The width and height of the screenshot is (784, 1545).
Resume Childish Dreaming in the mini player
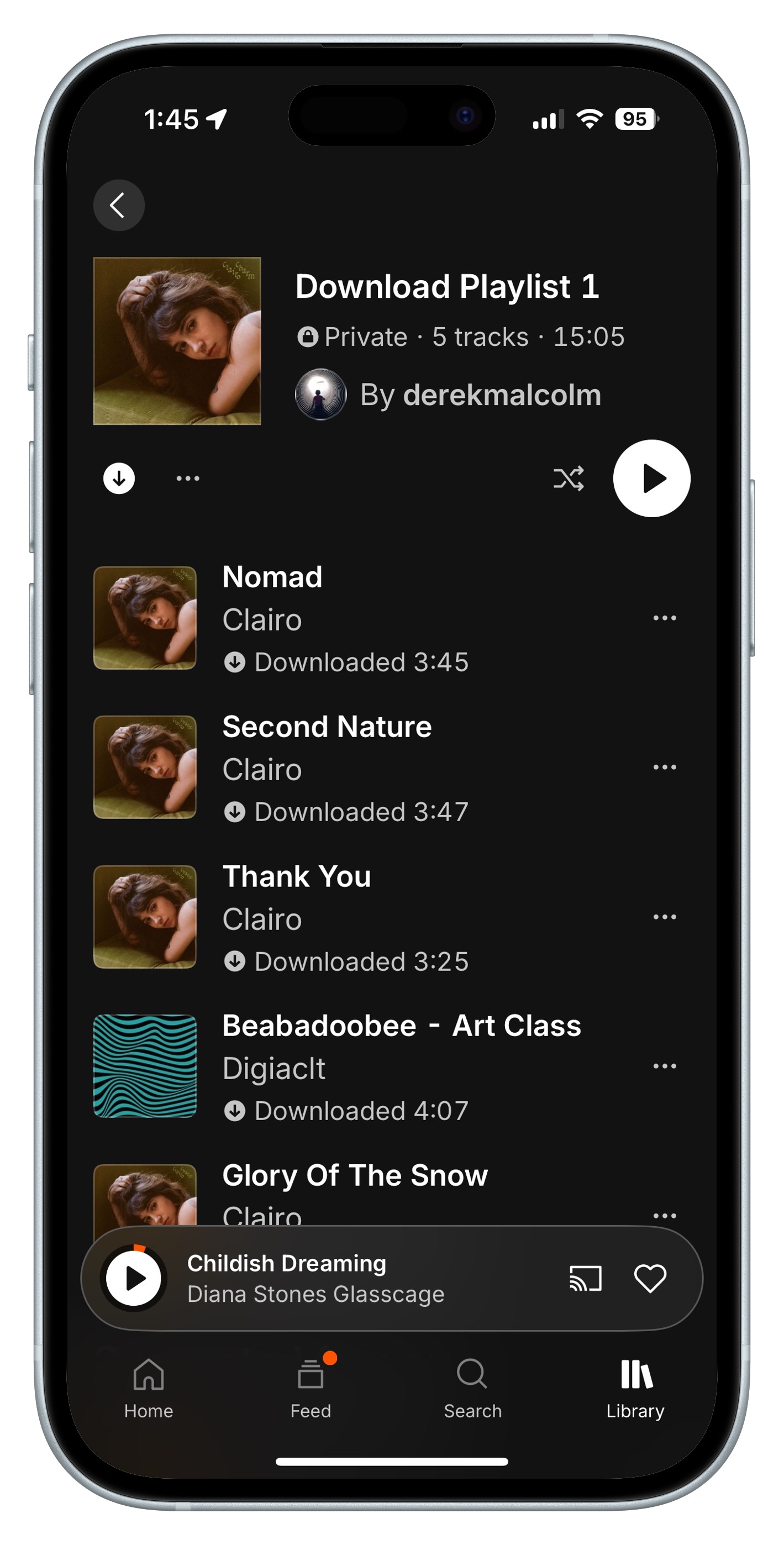click(x=133, y=1279)
